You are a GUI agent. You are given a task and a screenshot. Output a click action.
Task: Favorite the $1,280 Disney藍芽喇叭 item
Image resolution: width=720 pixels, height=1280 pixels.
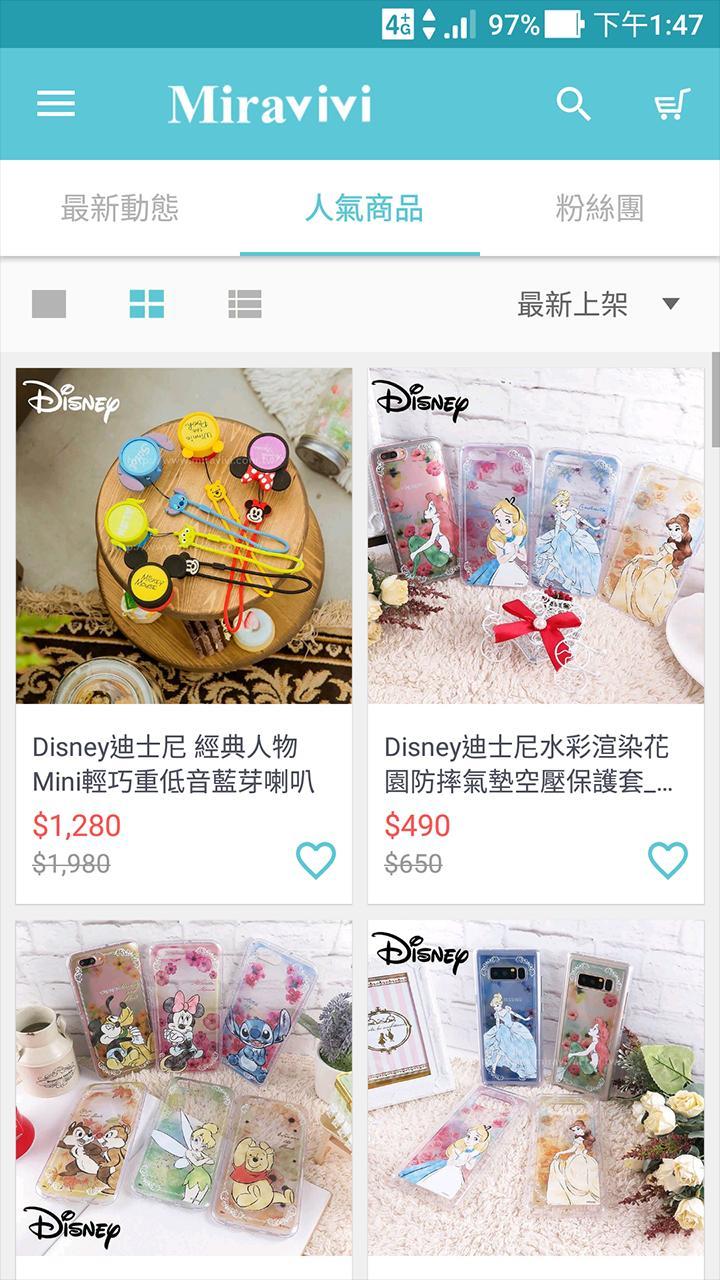(316, 860)
